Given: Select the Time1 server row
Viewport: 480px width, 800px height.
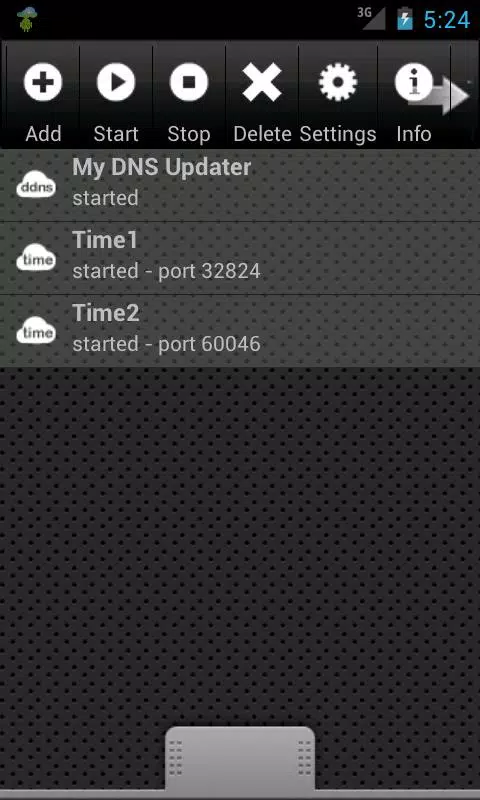Looking at the screenshot, I should 240,258.
